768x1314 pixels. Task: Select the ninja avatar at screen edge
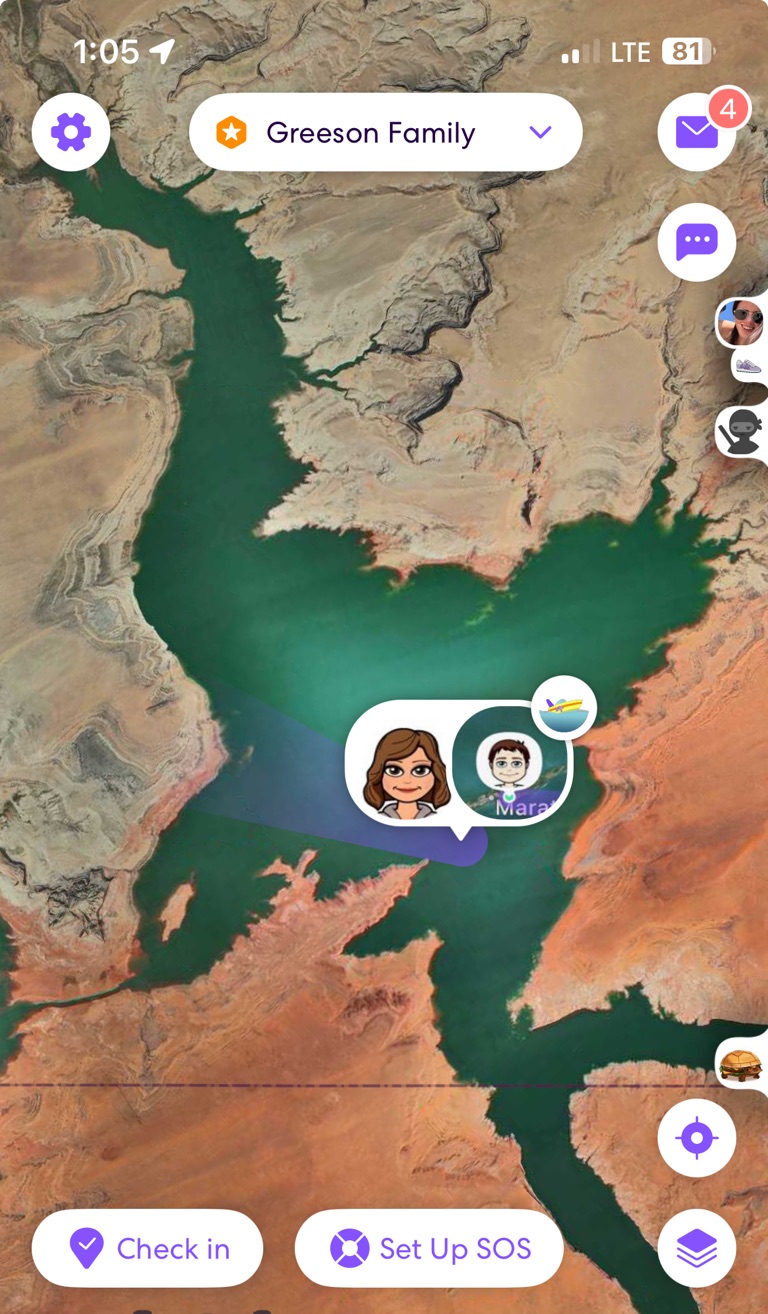click(744, 432)
